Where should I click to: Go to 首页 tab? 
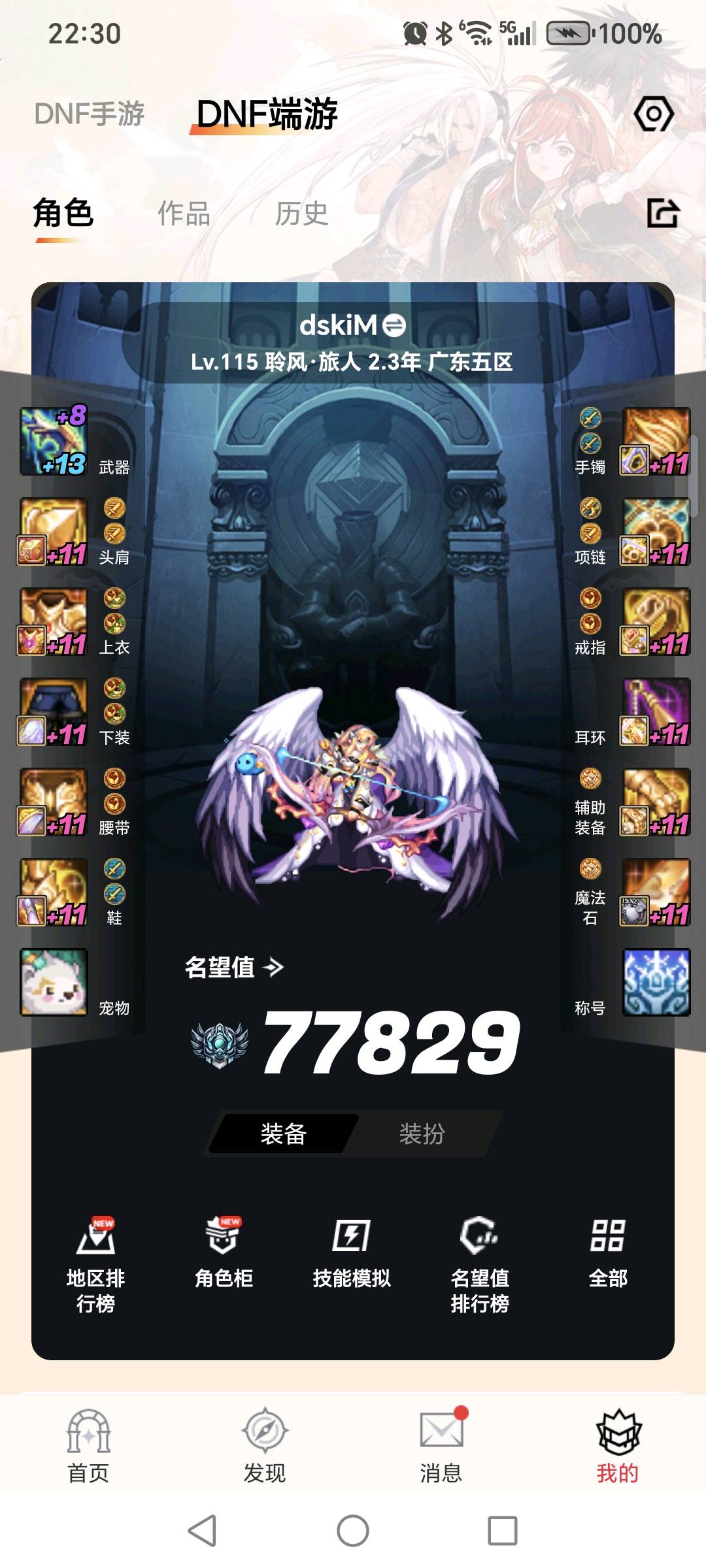pos(88,1445)
